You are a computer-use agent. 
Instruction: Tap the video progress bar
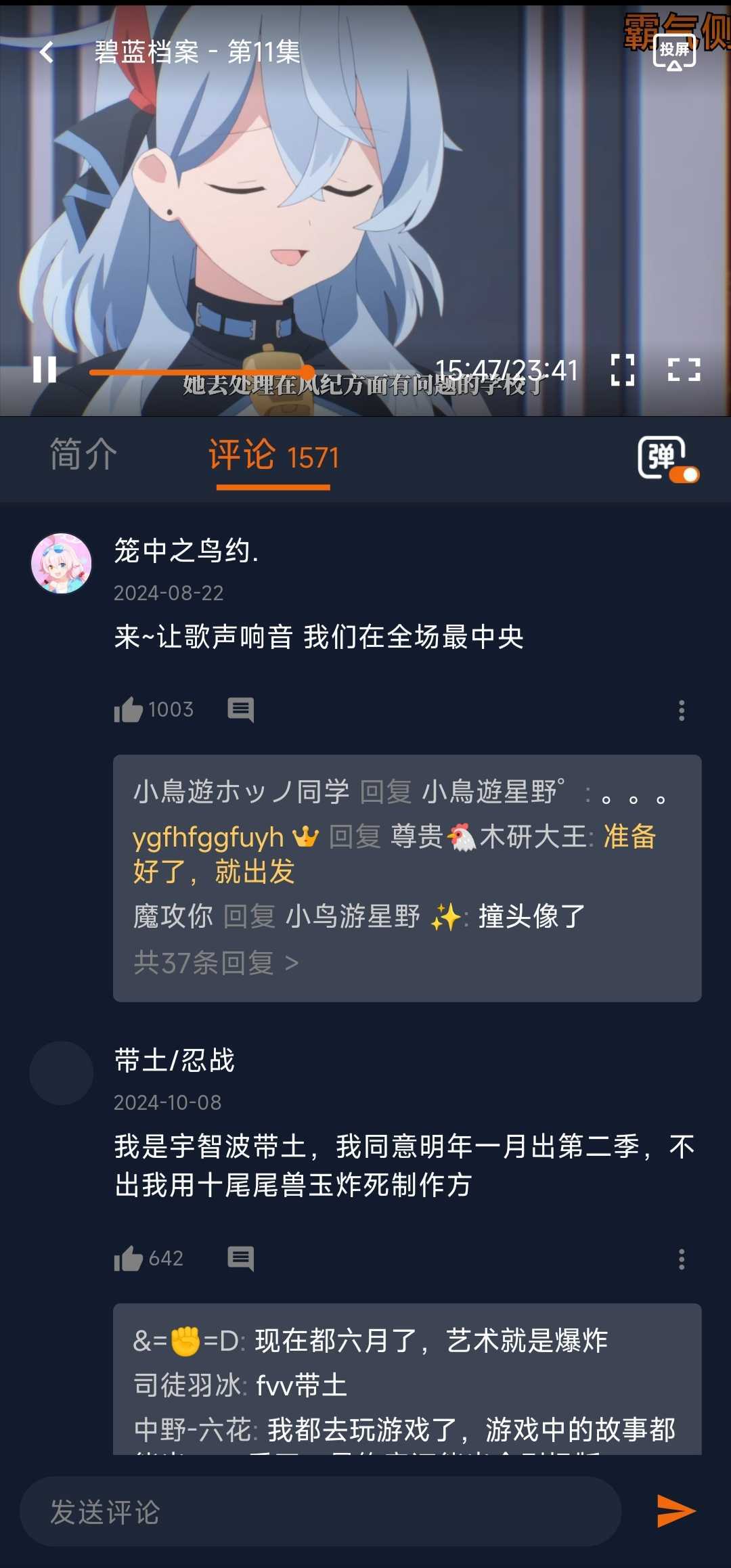tap(202, 372)
